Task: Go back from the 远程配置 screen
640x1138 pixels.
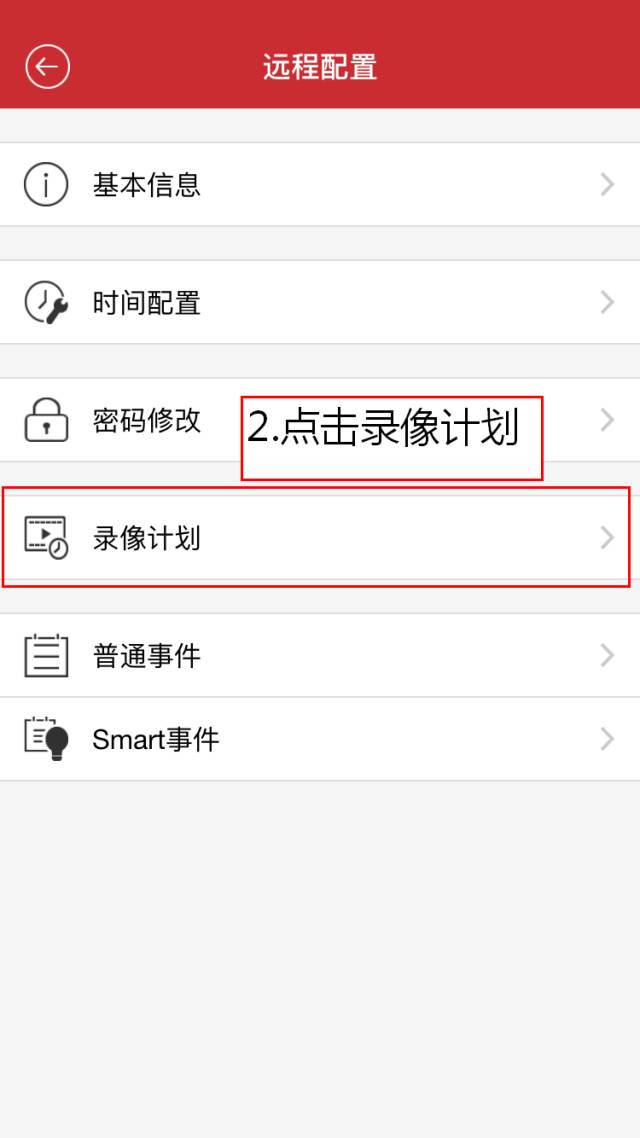Action: click(47, 67)
